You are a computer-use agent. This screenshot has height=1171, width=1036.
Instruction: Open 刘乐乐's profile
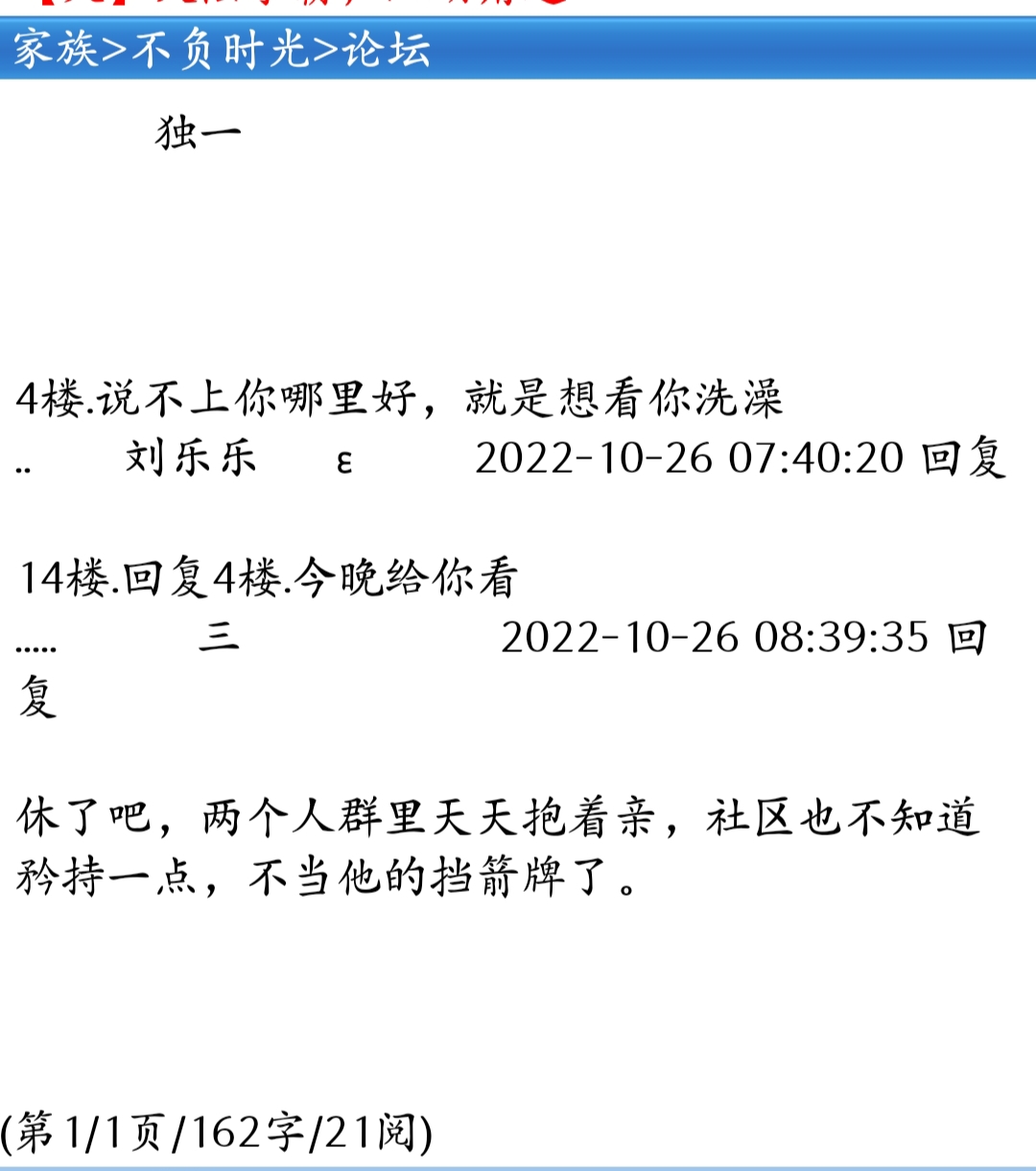191,458
